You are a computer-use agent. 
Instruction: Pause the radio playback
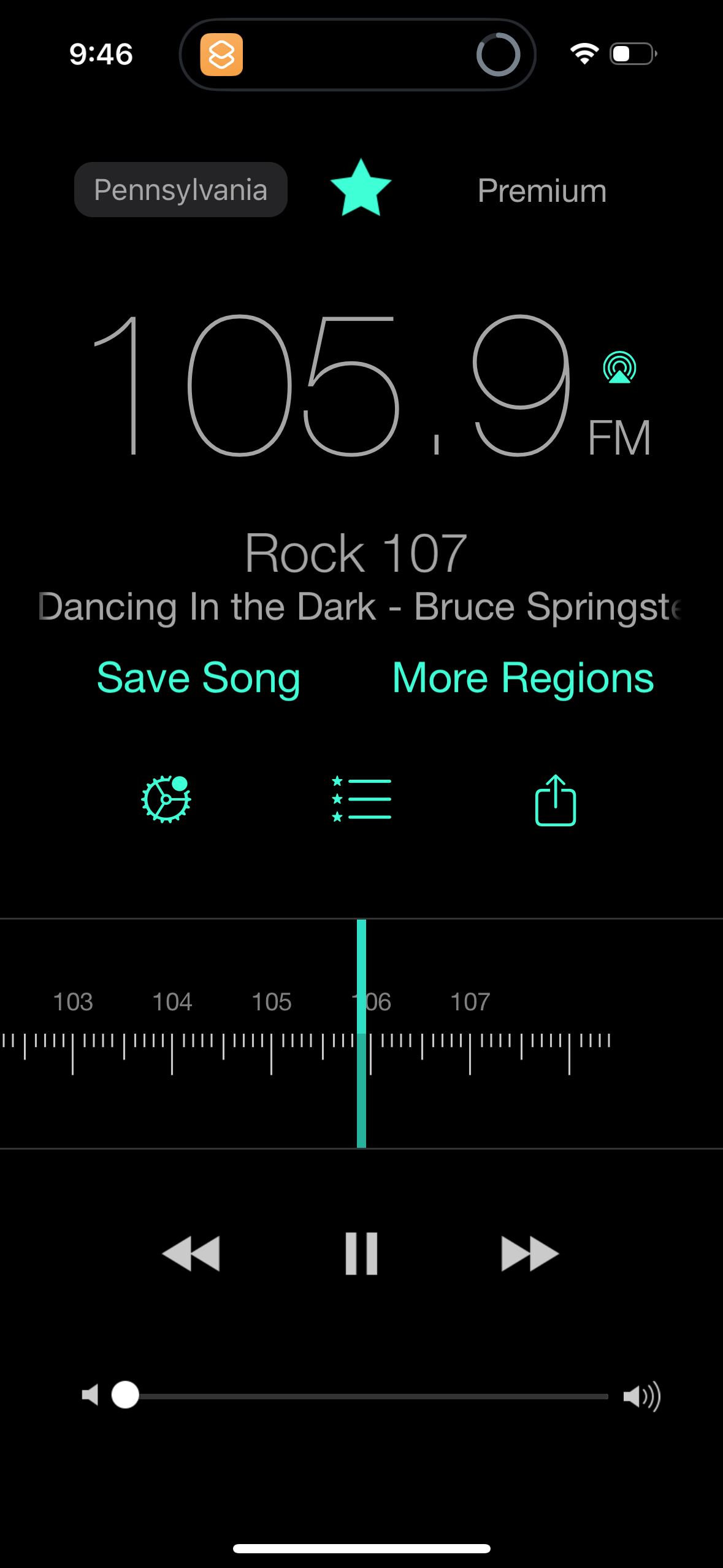click(361, 1253)
